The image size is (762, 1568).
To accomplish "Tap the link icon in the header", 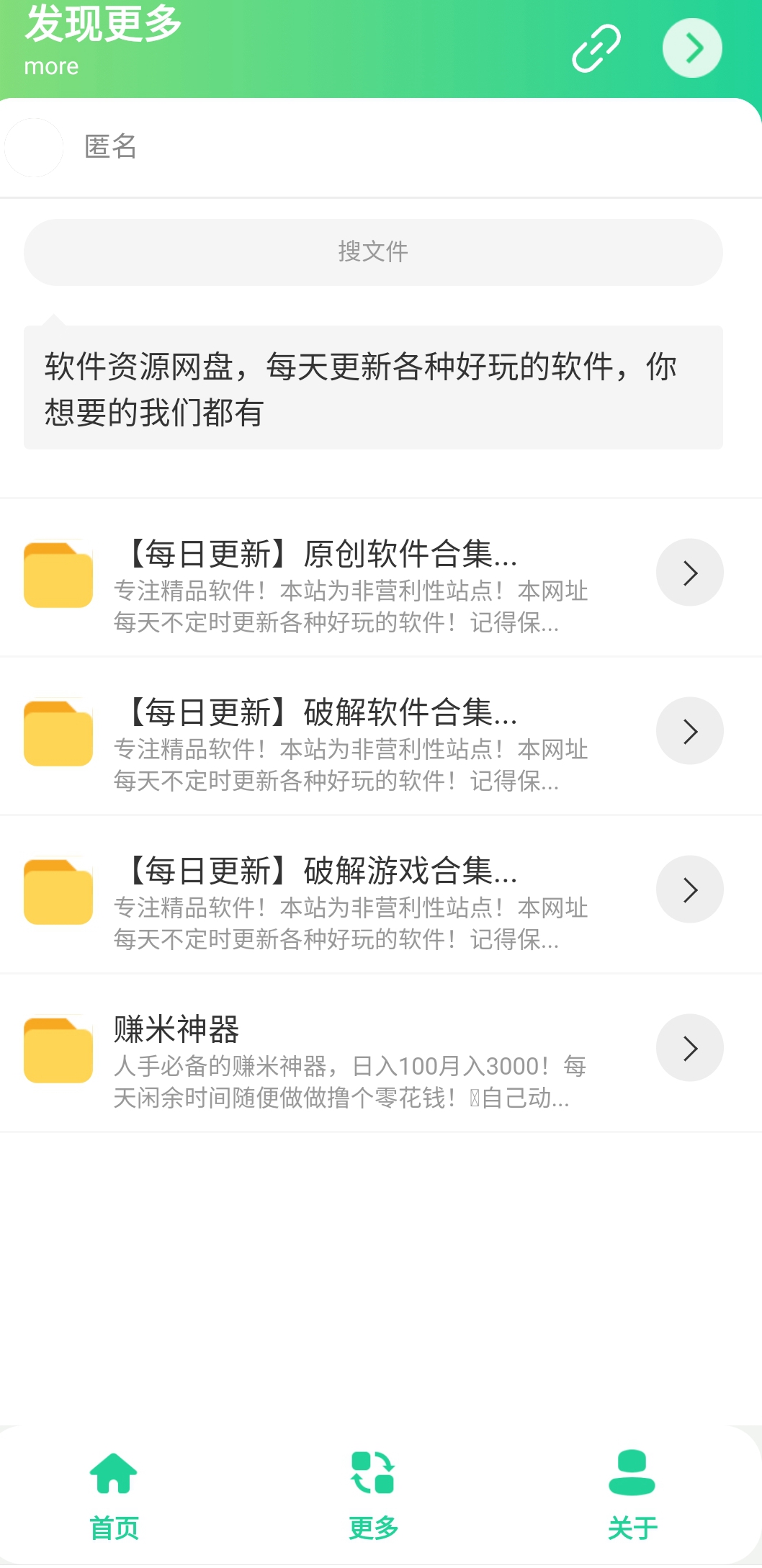I will (596, 48).
